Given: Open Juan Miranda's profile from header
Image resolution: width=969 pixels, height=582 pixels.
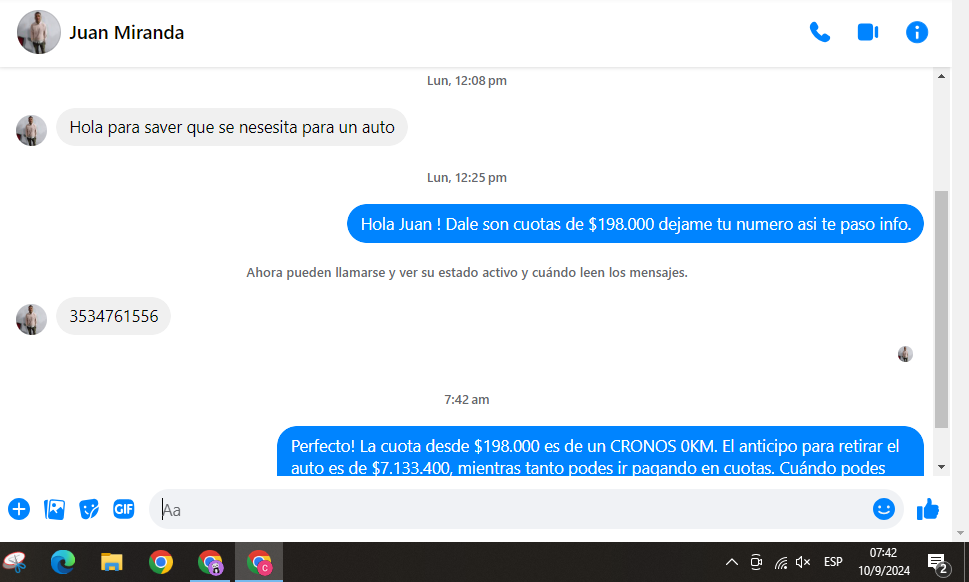Looking at the screenshot, I should click(x=126, y=32).
